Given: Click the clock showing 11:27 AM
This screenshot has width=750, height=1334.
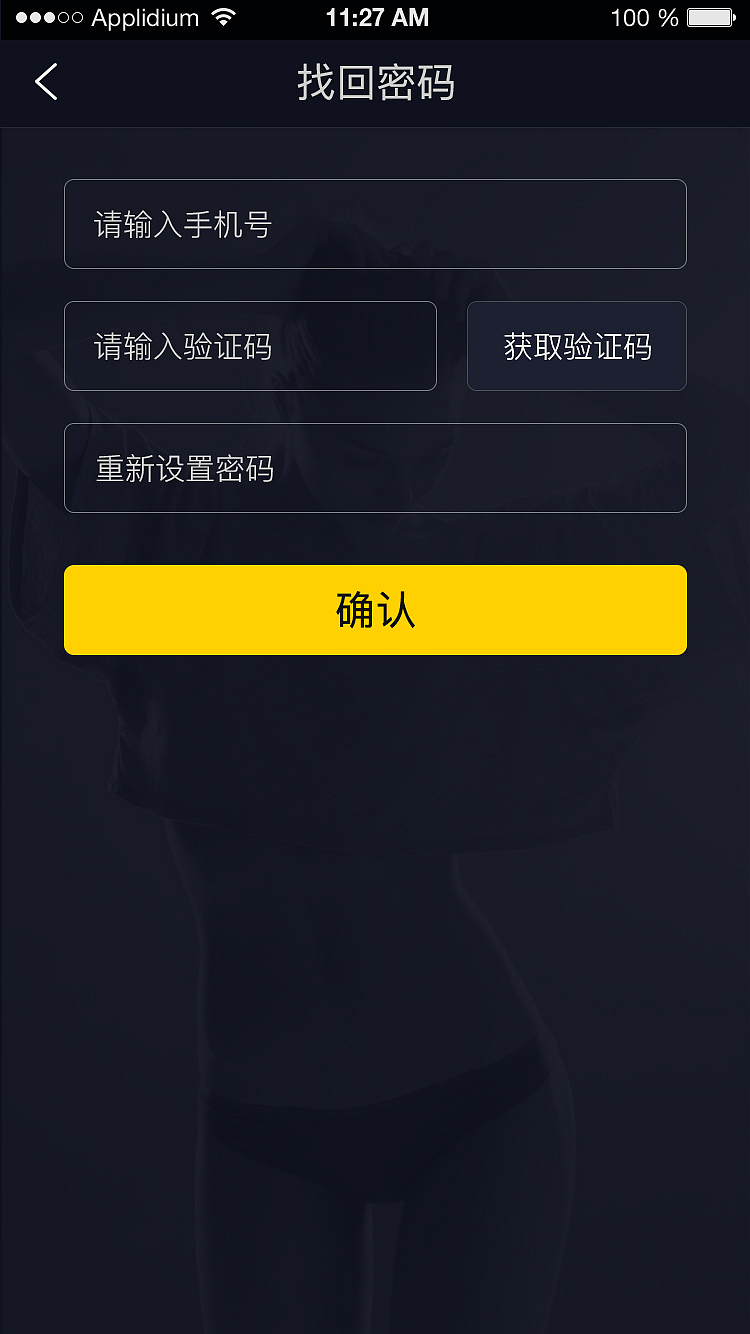Looking at the screenshot, I should click(x=378, y=17).
